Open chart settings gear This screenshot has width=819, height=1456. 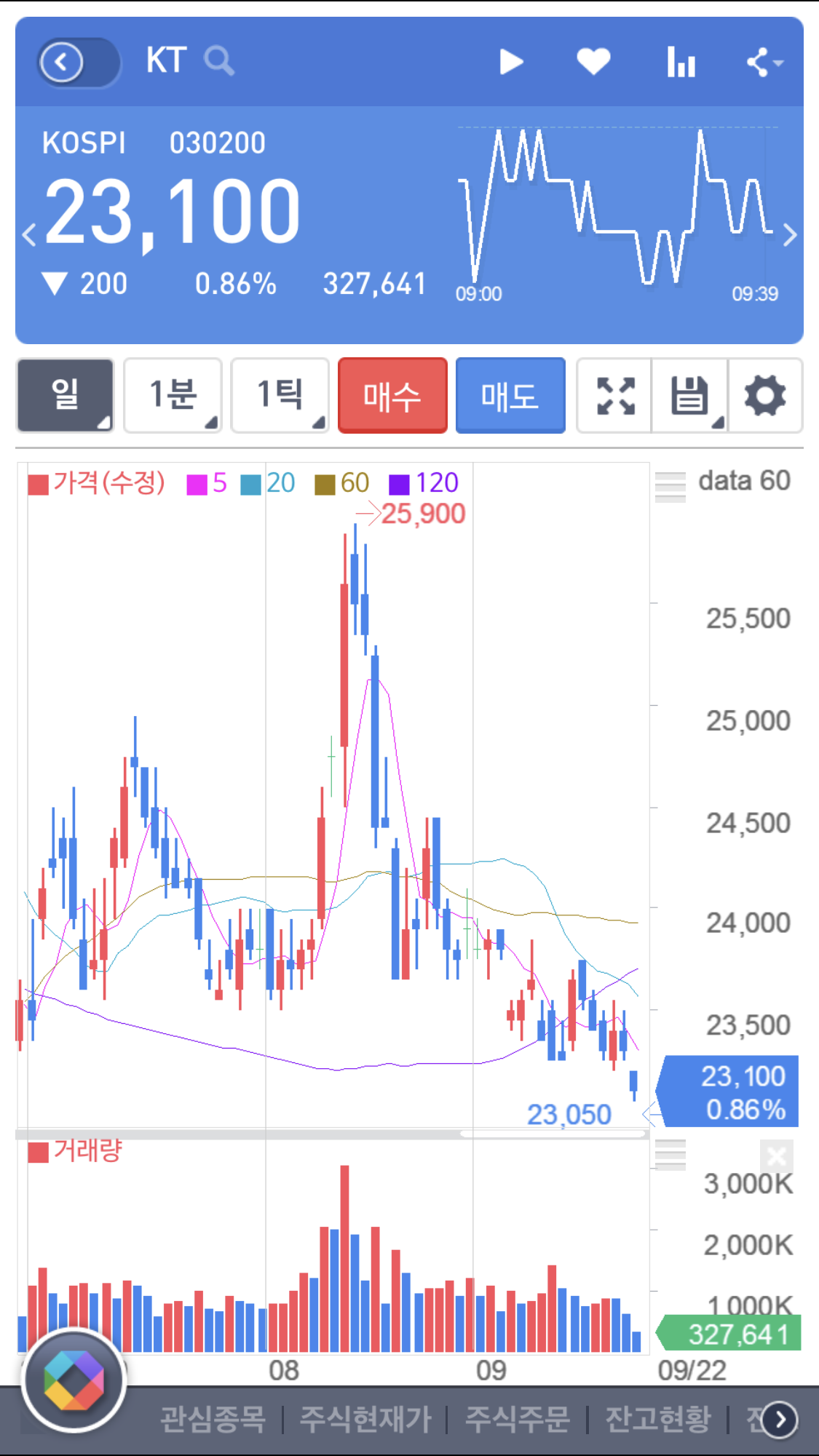pyautogui.click(x=765, y=396)
